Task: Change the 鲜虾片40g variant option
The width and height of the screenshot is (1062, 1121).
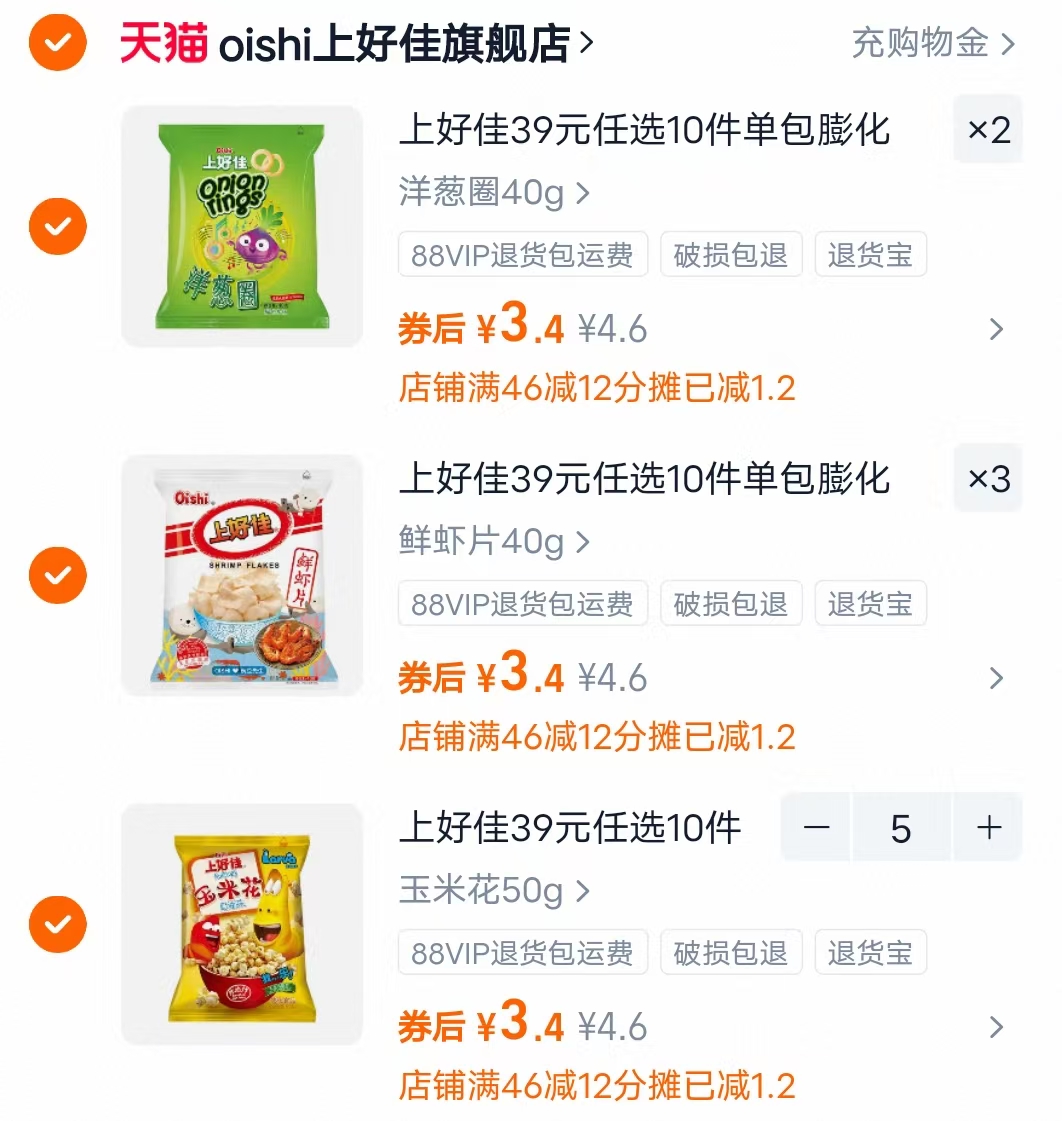Action: [x=494, y=541]
